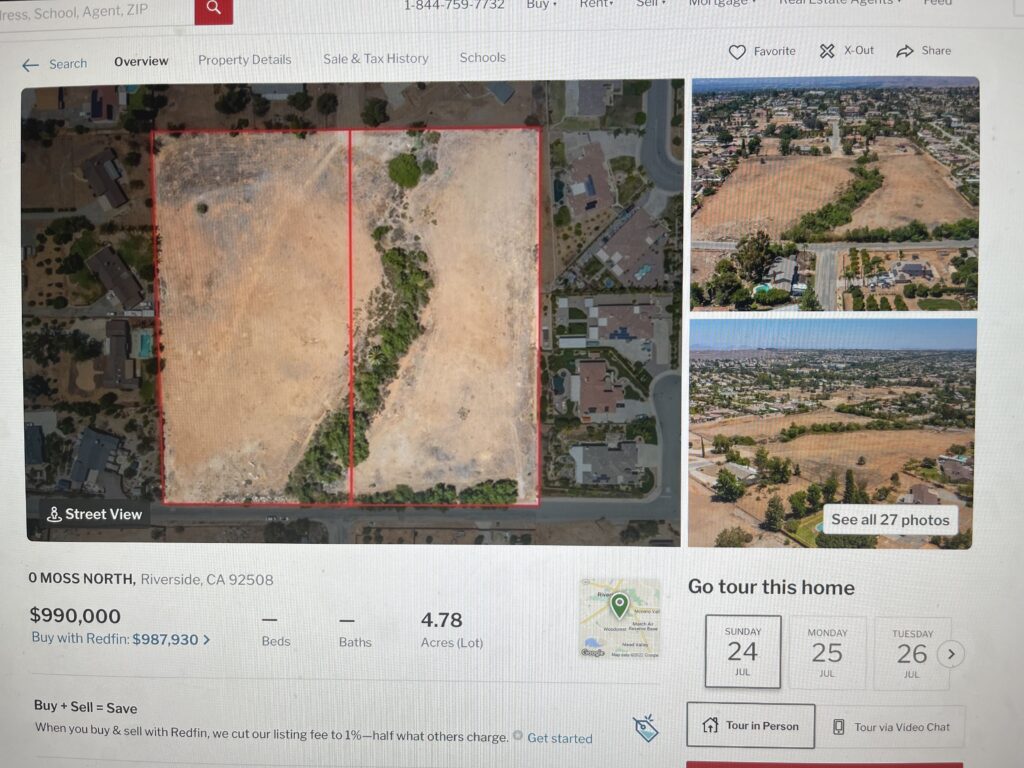Select Sunday July 24 tour date
Screen dimensions: 1024x768
coord(742,652)
